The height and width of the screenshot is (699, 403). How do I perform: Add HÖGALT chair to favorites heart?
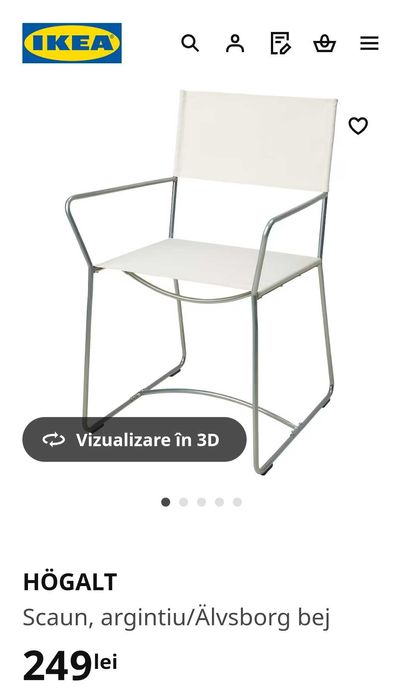[358, 126]
